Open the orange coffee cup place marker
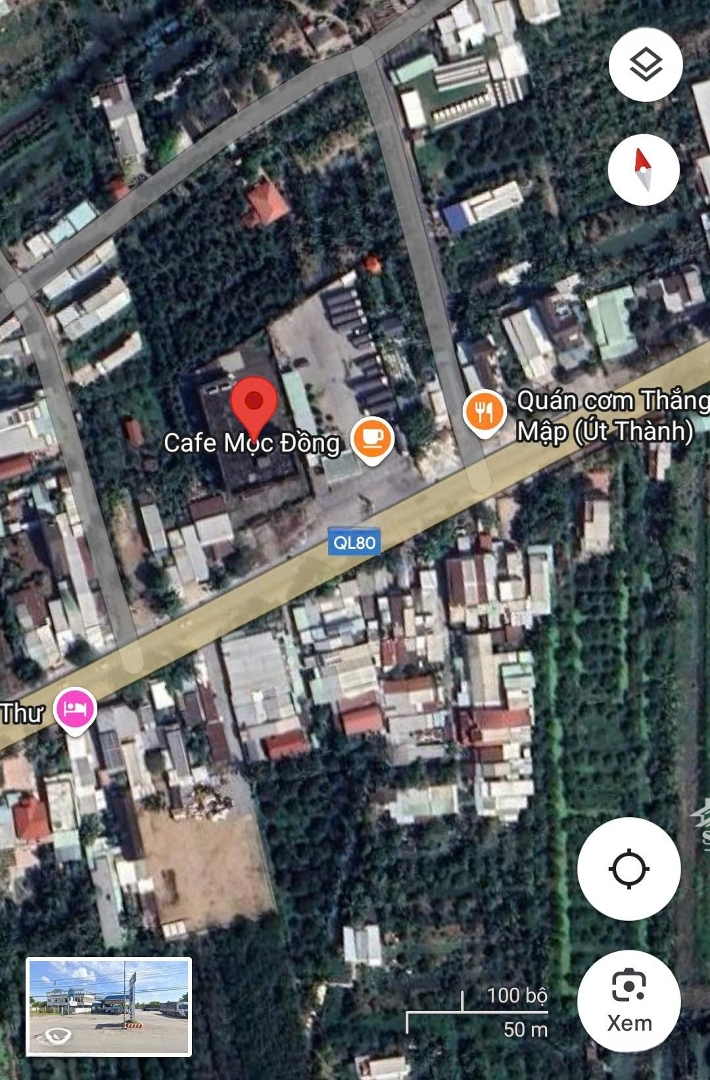This screenshot has height=1080, width=710. (372, 438)
